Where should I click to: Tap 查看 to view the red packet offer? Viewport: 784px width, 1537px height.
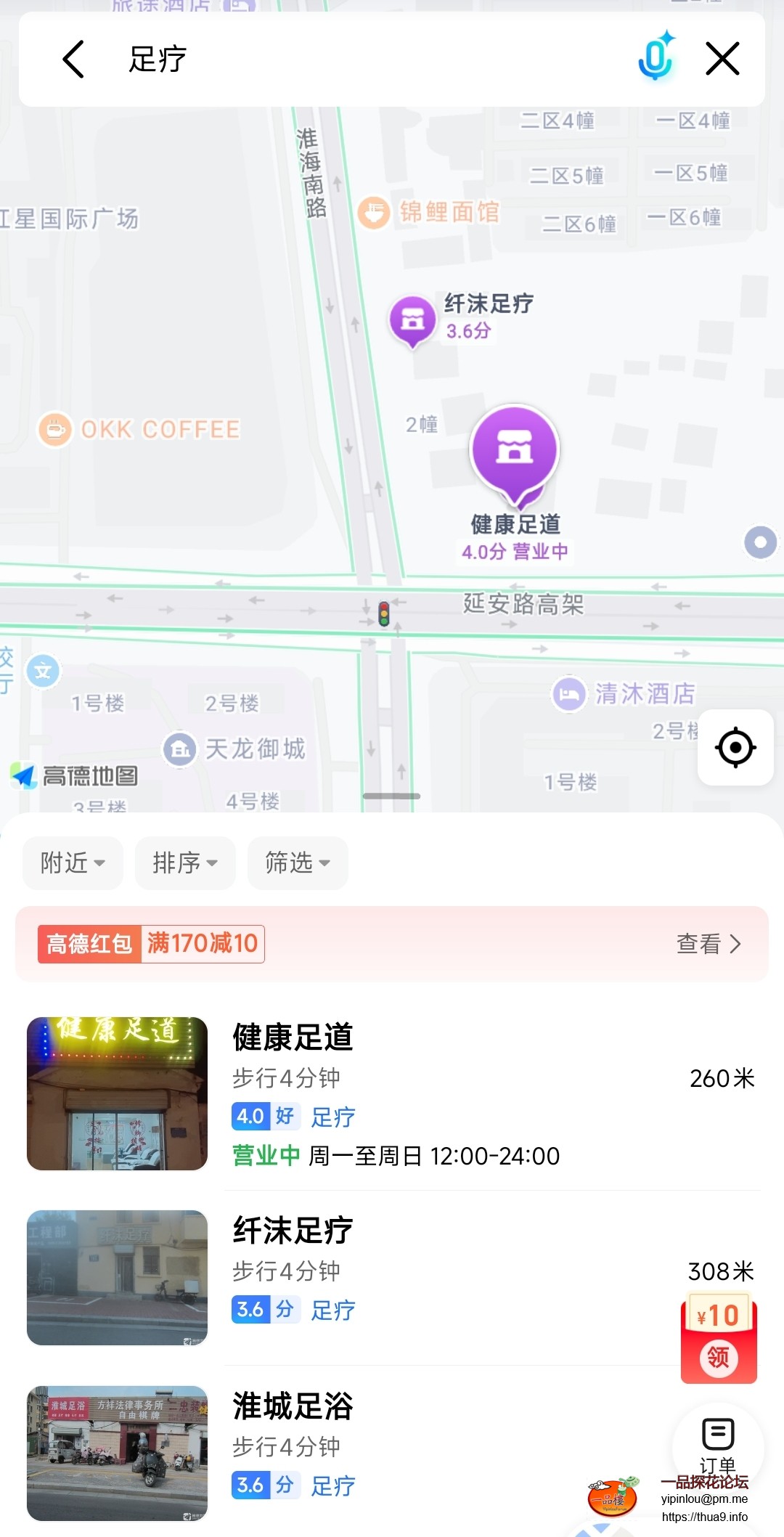coord(708,944)
